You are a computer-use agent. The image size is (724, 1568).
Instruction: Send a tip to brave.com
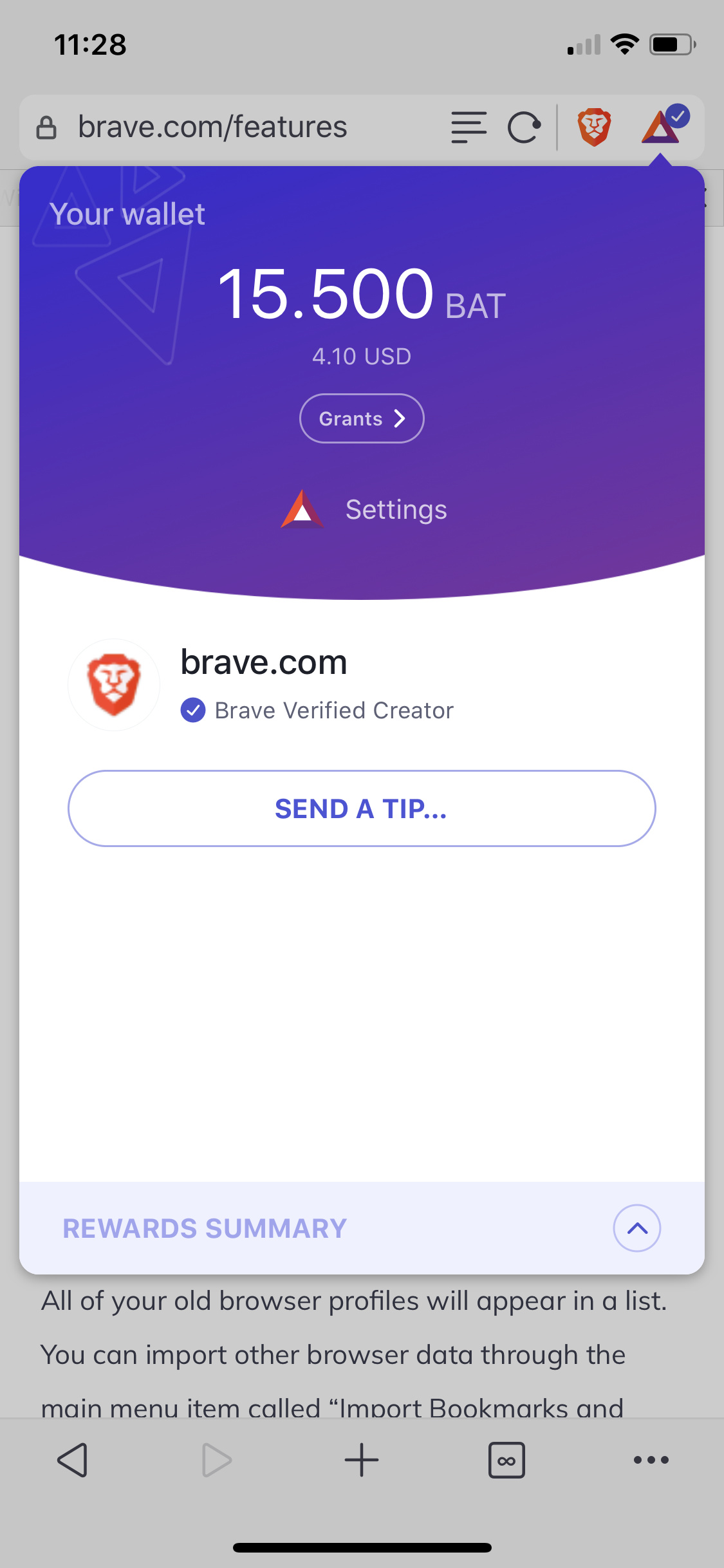(362, 808)
